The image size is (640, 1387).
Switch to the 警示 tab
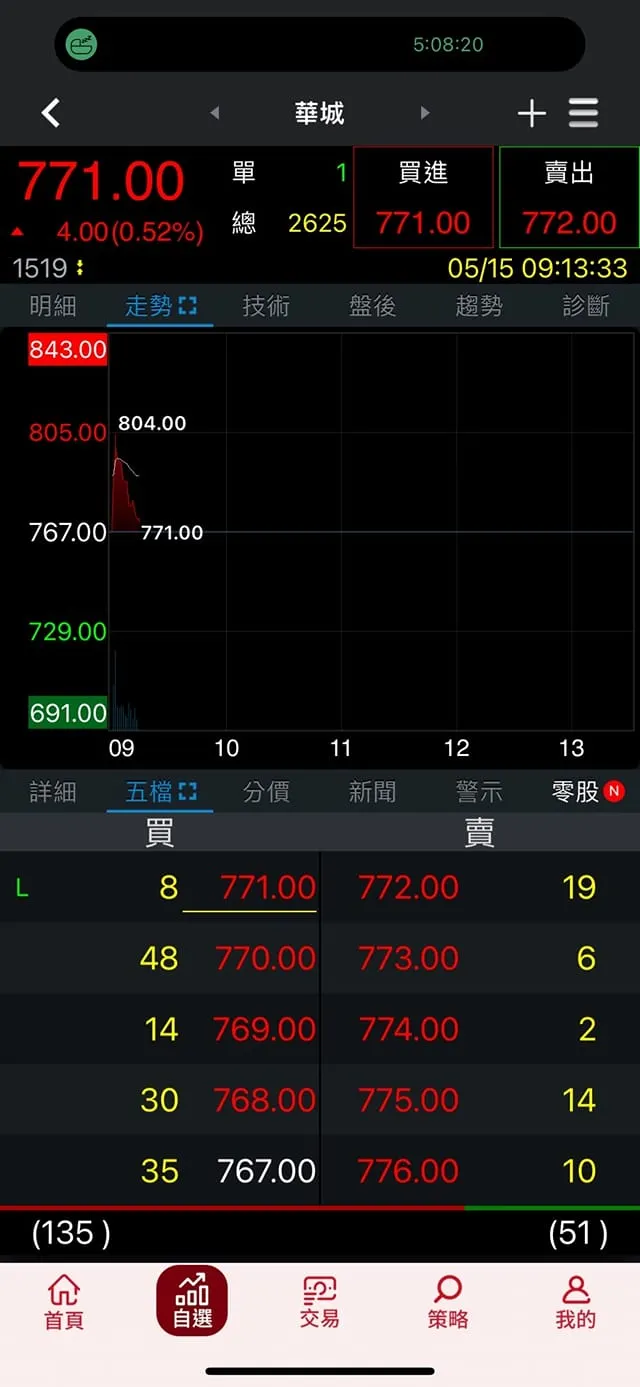pyautogui.click(x=479, y=792)
